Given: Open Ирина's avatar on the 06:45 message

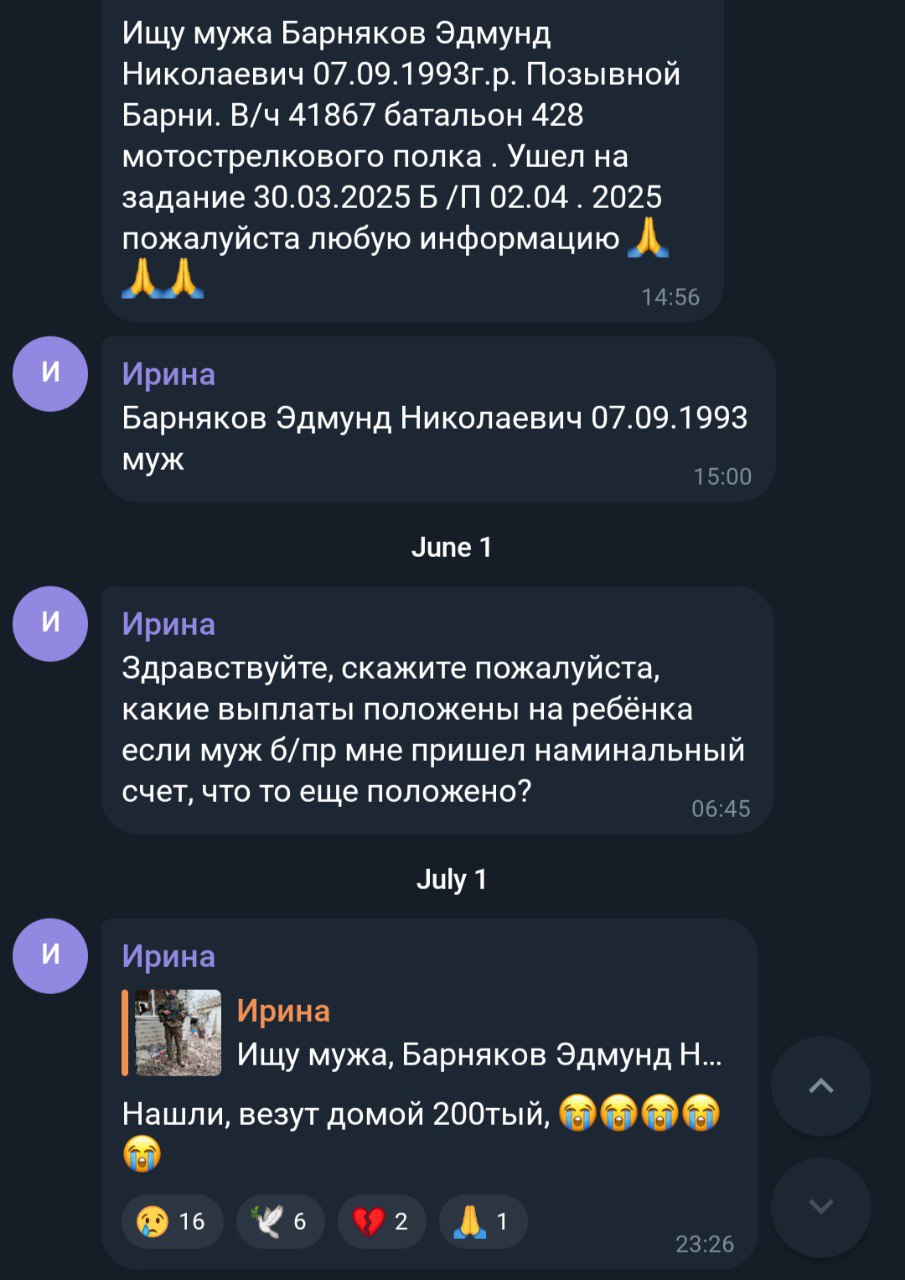Looking at the screenshot, I should click(50, 624).
